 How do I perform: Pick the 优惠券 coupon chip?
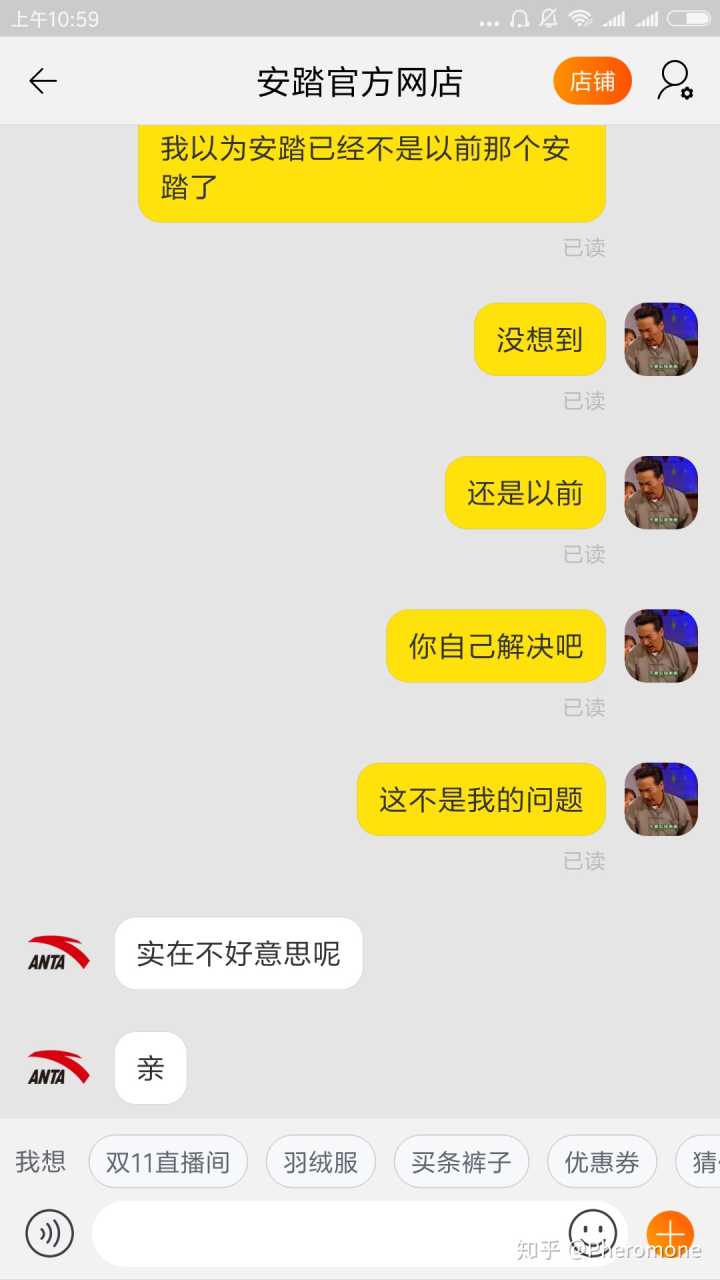(x=602, y=1162)
